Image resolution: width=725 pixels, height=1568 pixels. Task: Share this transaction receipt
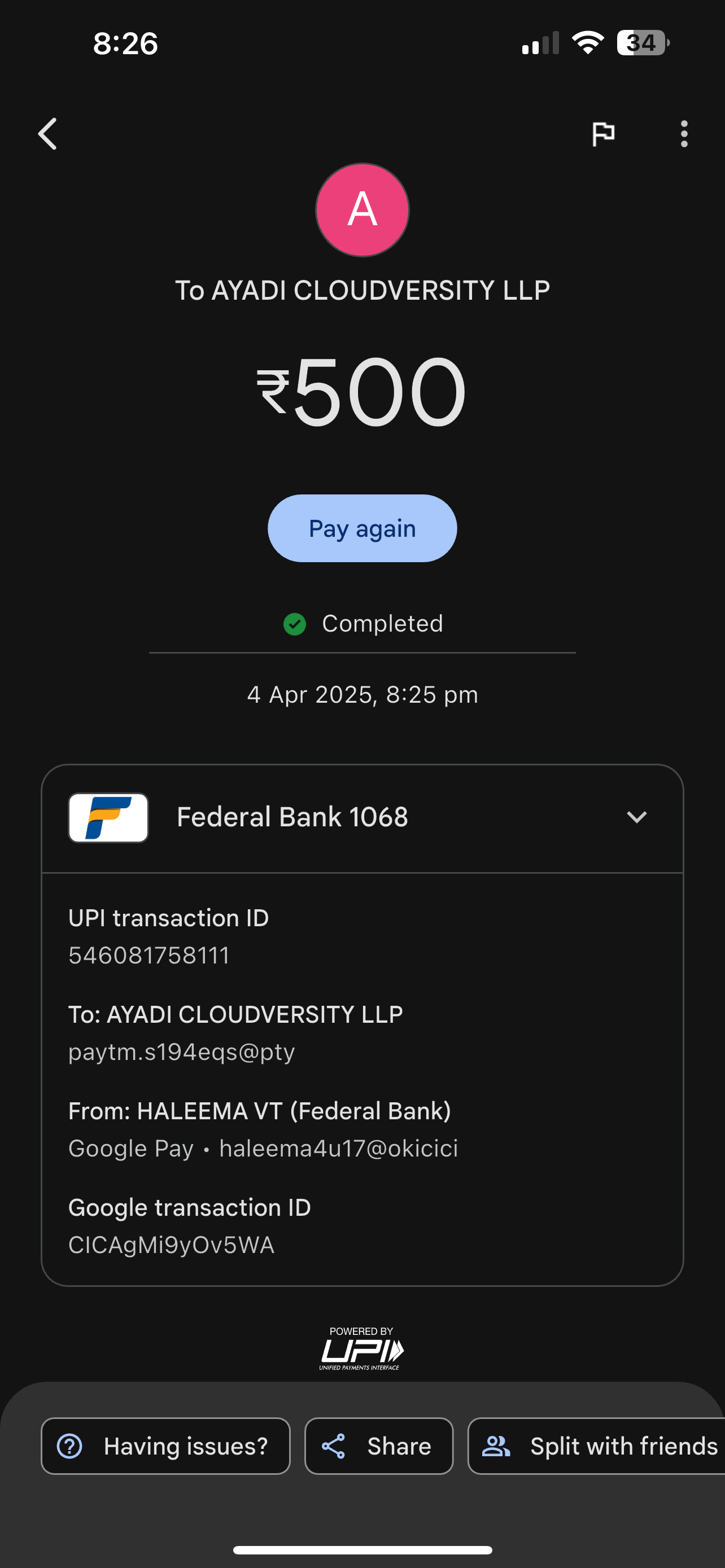[x=379, y=1446]
